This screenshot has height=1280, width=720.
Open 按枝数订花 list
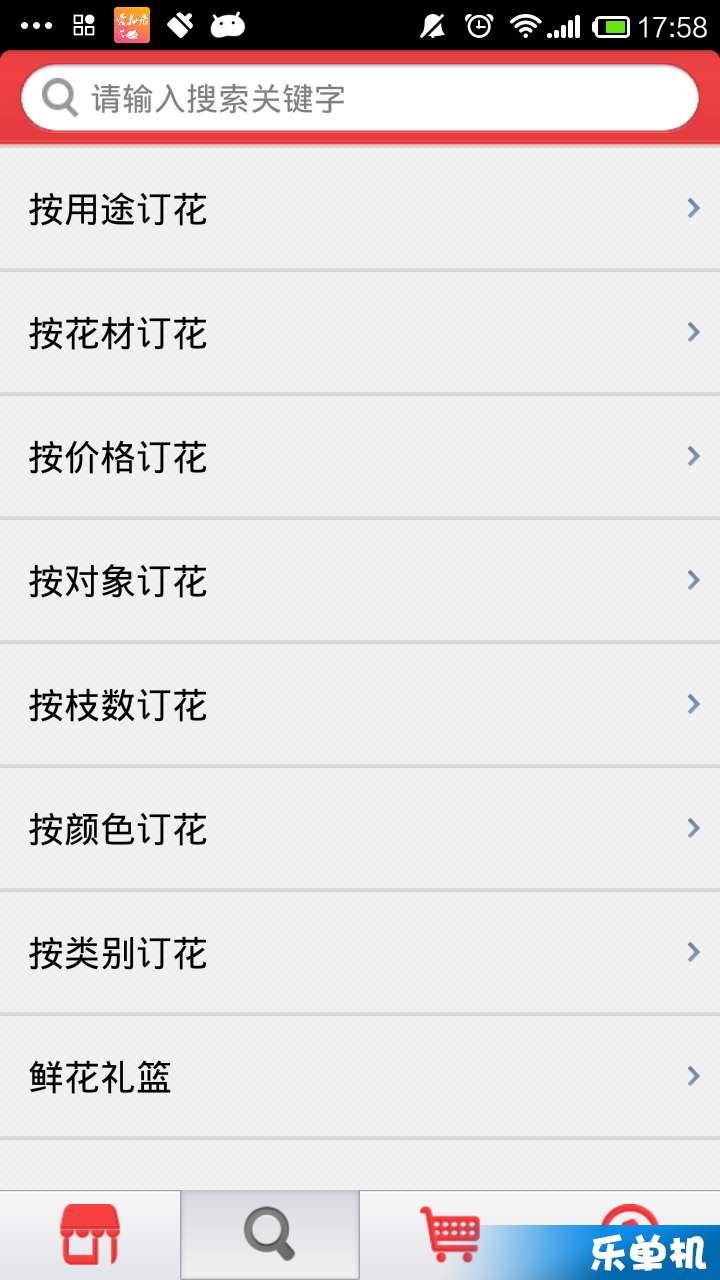360,704
